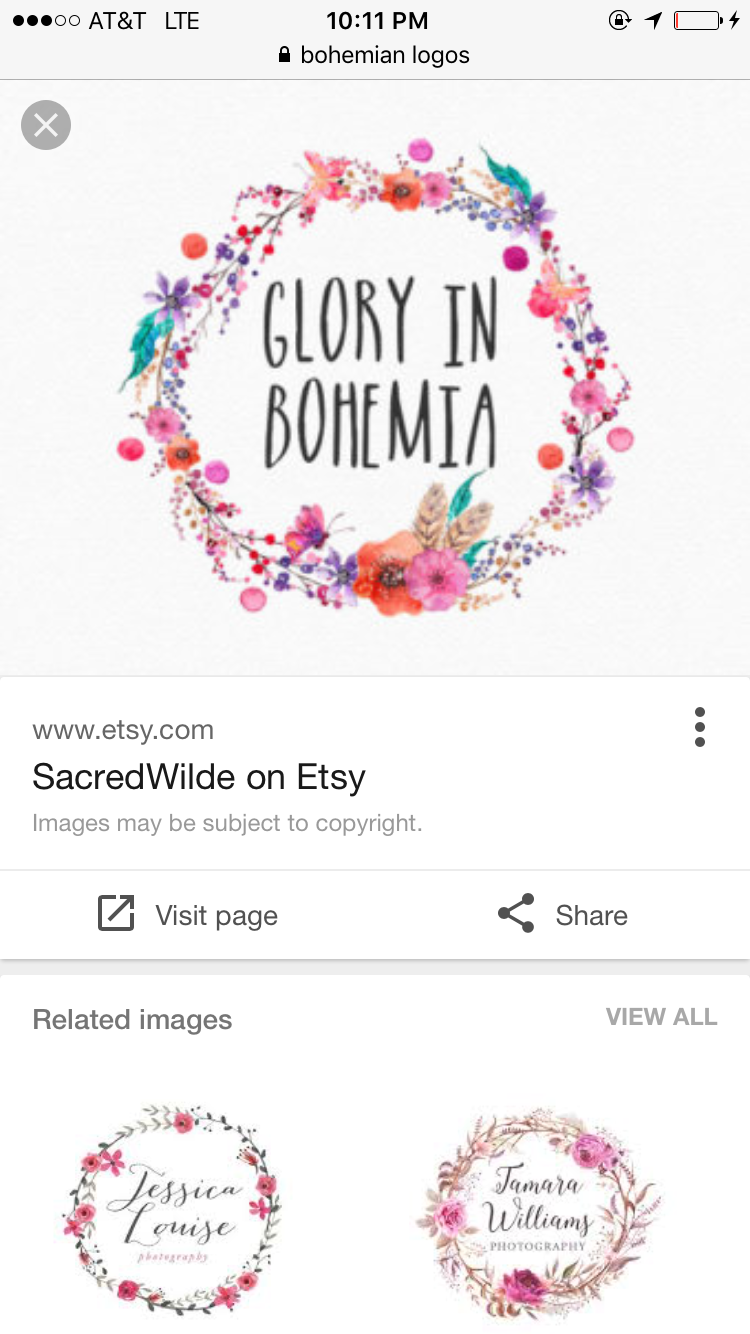Open the Glory in Bohemia image

[375, 378]
